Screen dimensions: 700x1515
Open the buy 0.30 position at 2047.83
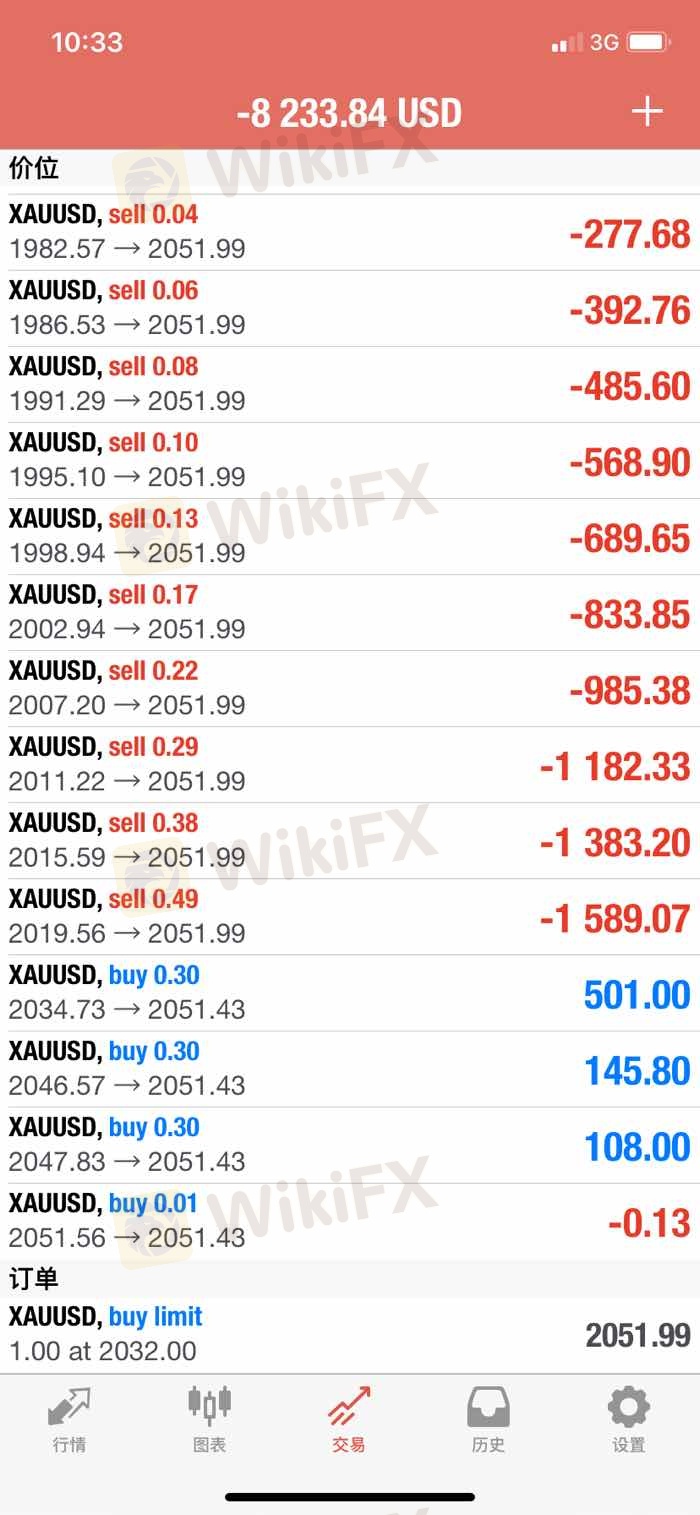point(350,1145)
